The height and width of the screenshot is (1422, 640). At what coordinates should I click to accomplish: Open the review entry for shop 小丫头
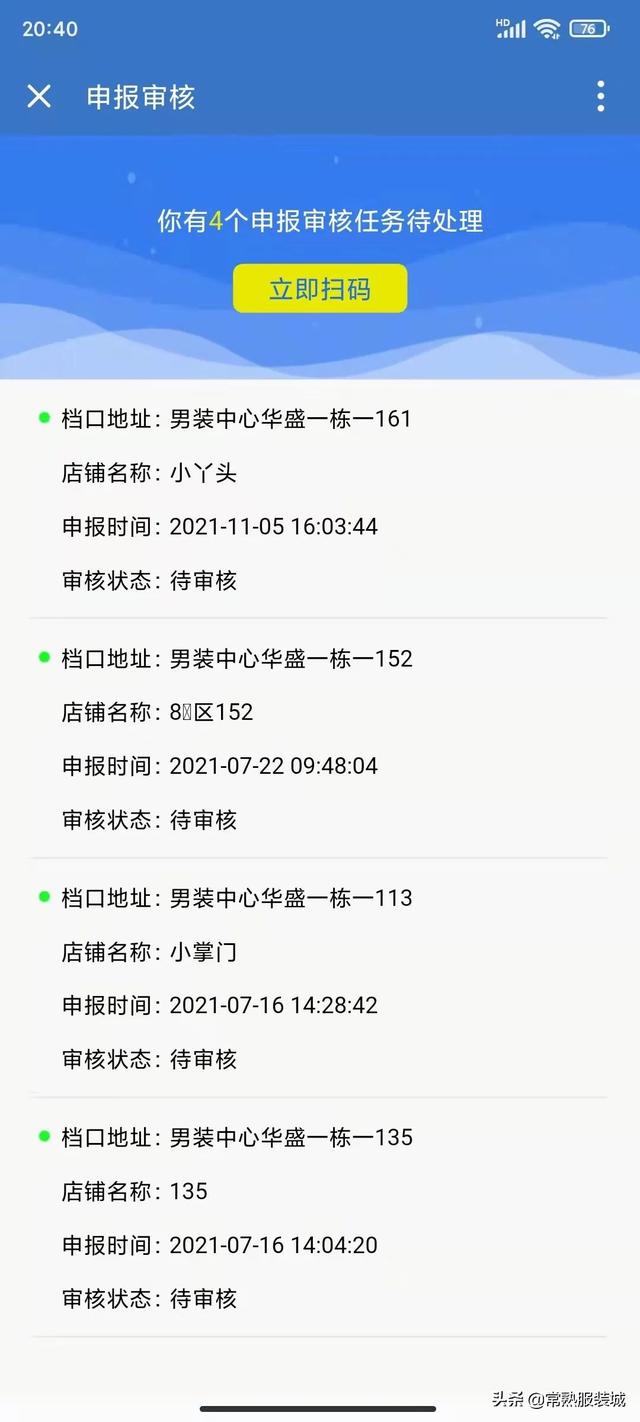click(320, 499)
